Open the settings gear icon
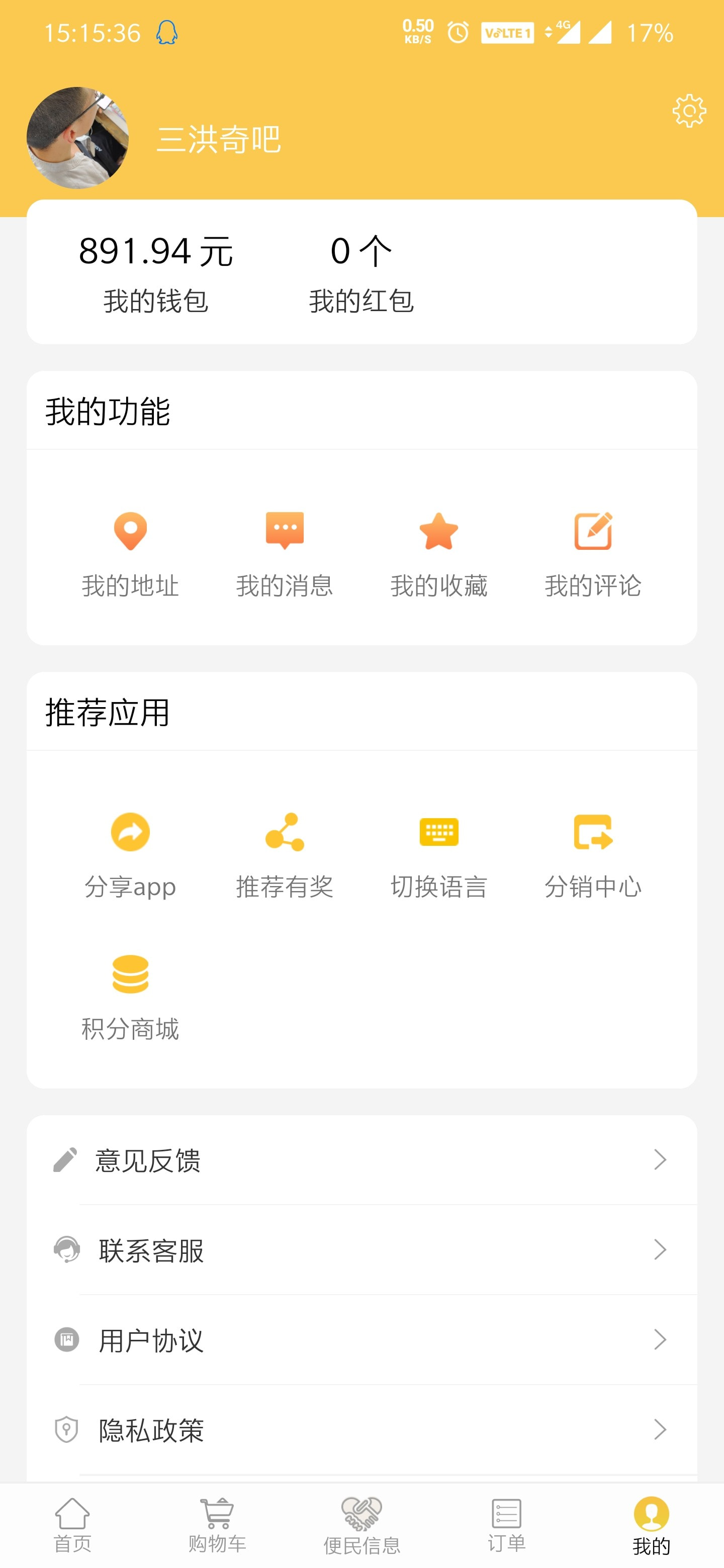The height and width of the screenshot is (1568, 724). pyautogui.click(x=689, y=111)
